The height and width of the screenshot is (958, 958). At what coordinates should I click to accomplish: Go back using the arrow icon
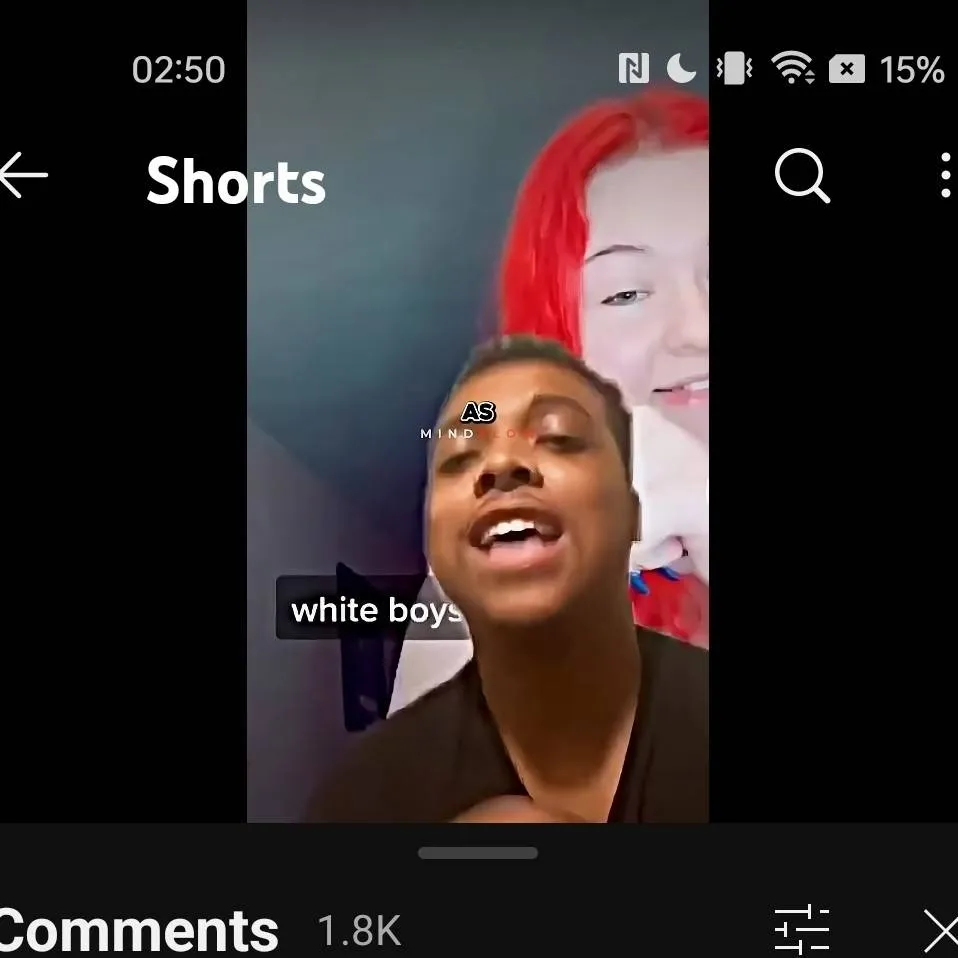[x=22, y=176]
